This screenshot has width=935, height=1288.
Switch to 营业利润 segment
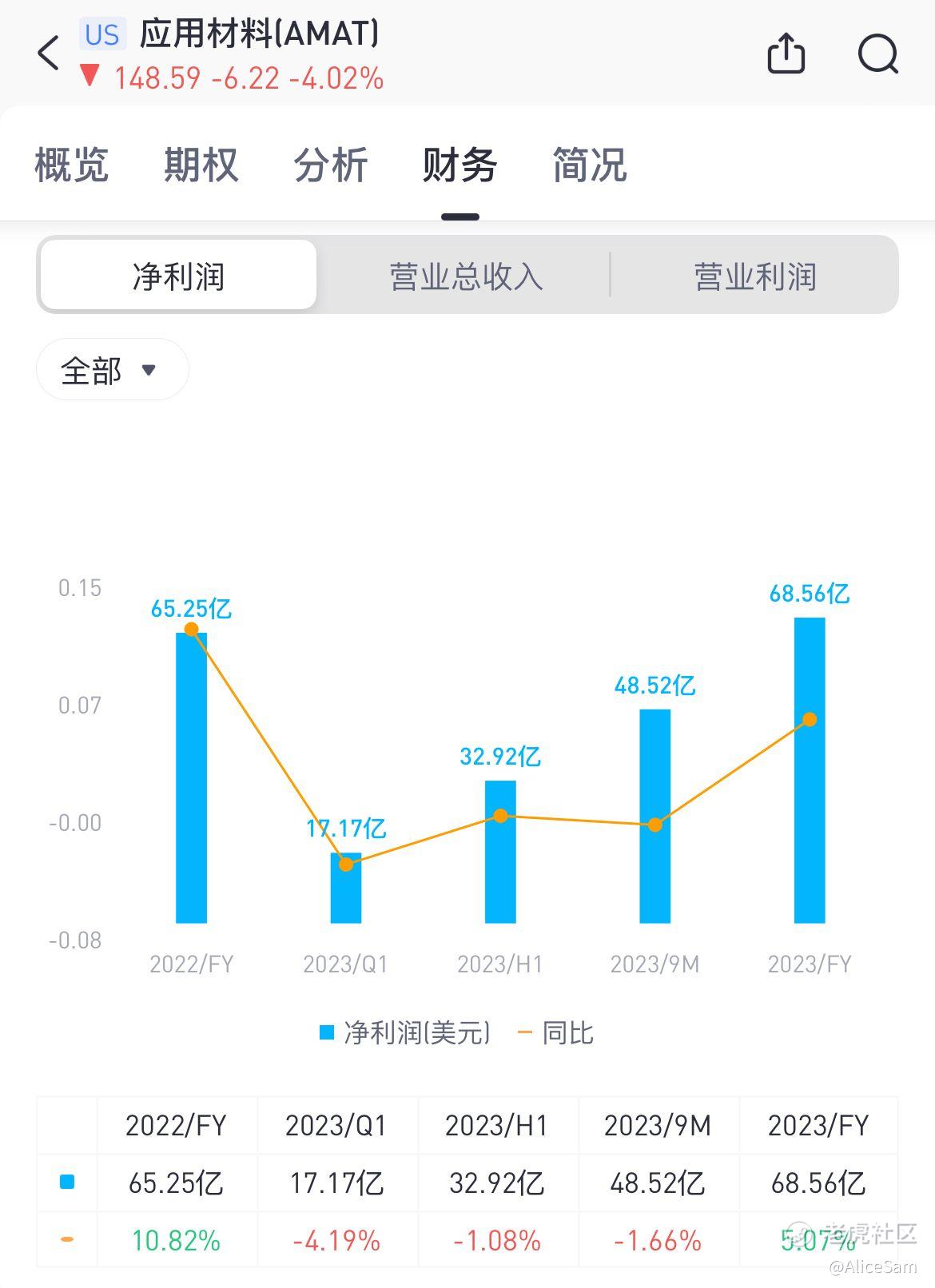click(756, 274)
